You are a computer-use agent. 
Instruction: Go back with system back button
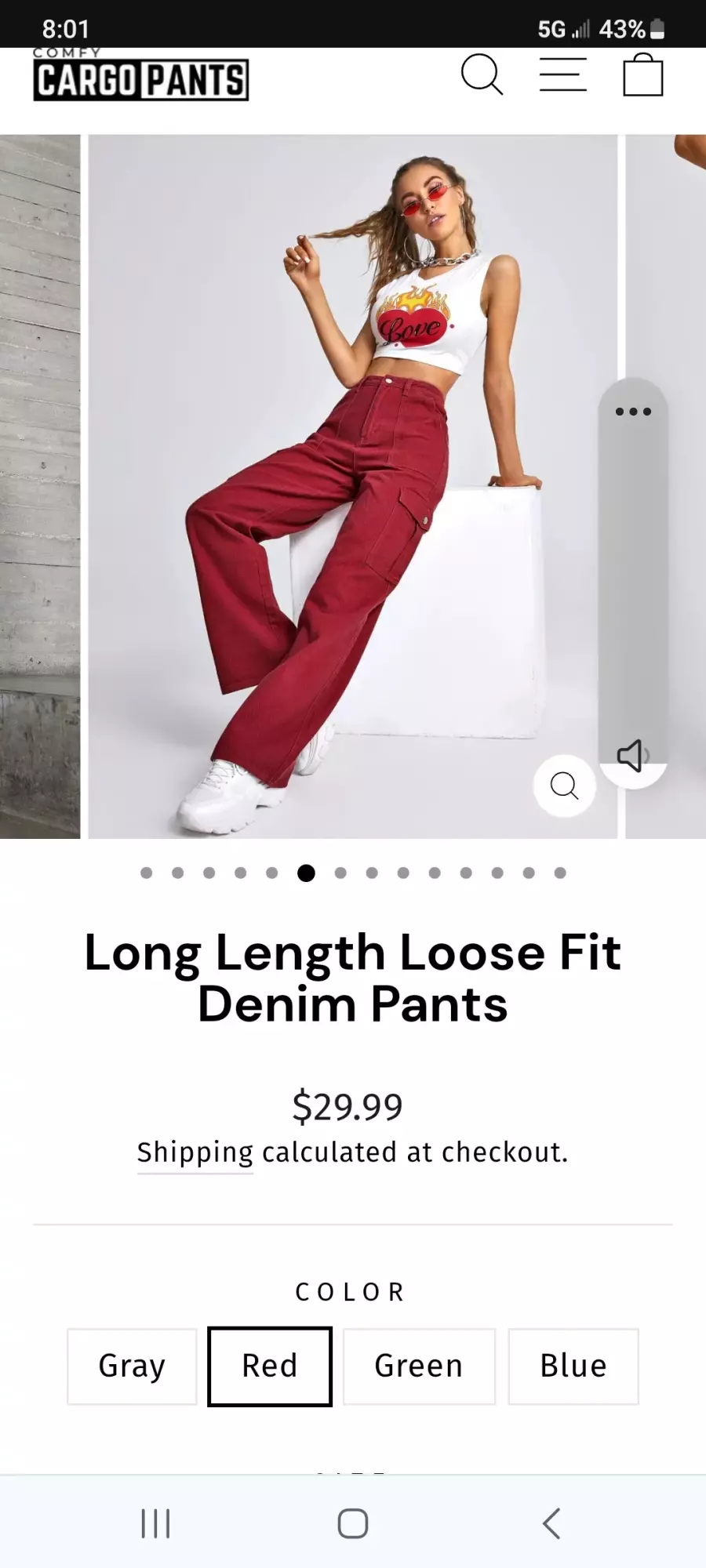551,1523
